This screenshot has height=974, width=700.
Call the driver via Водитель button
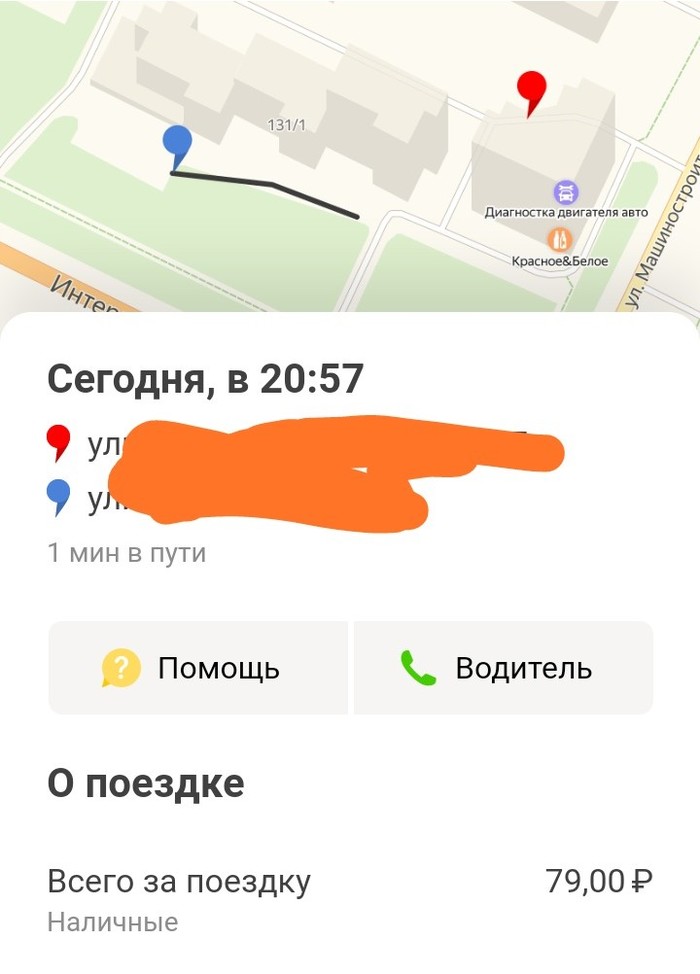503,668
